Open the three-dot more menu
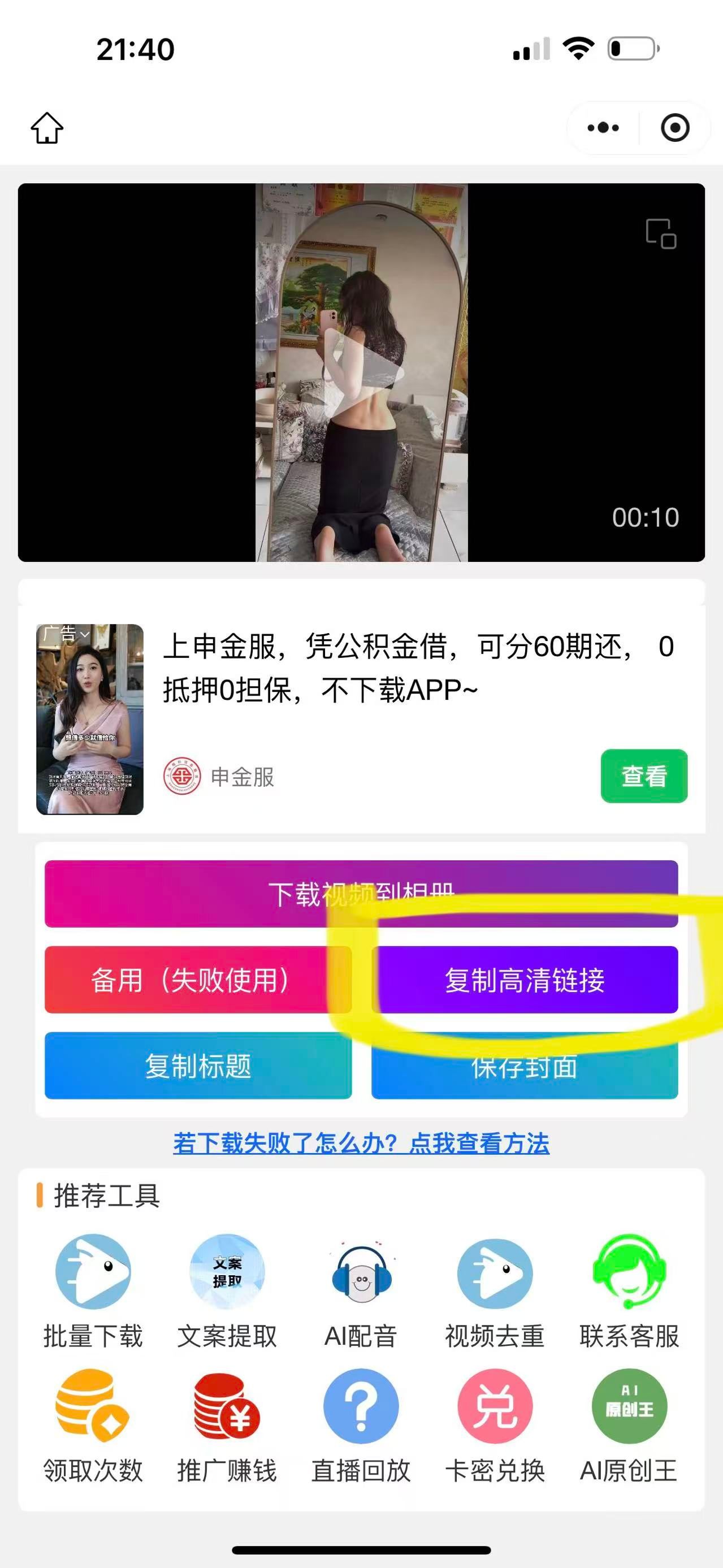The width and height of the screenshot is (723, 1568). pos(603,128)
